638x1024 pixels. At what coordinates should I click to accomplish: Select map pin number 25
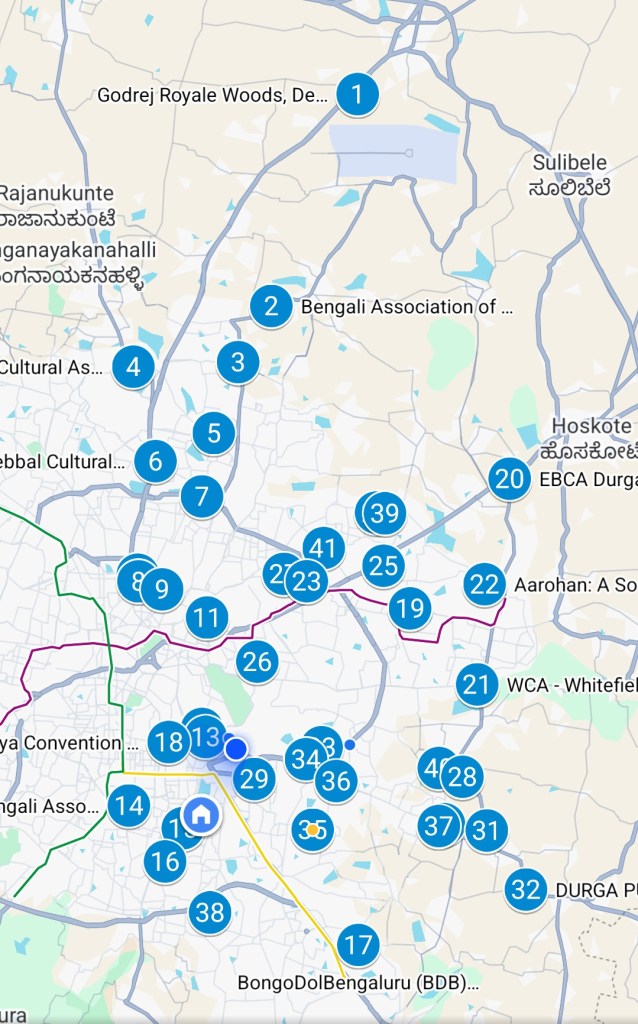(383, 566)
